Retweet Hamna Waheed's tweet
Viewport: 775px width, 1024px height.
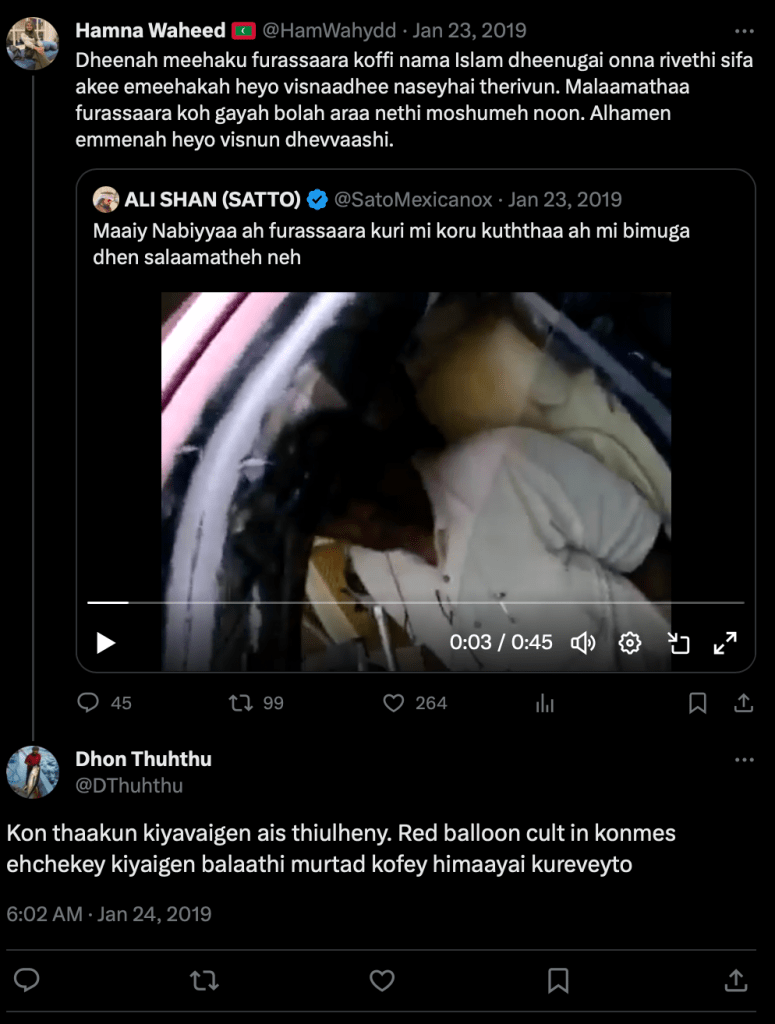241,703
